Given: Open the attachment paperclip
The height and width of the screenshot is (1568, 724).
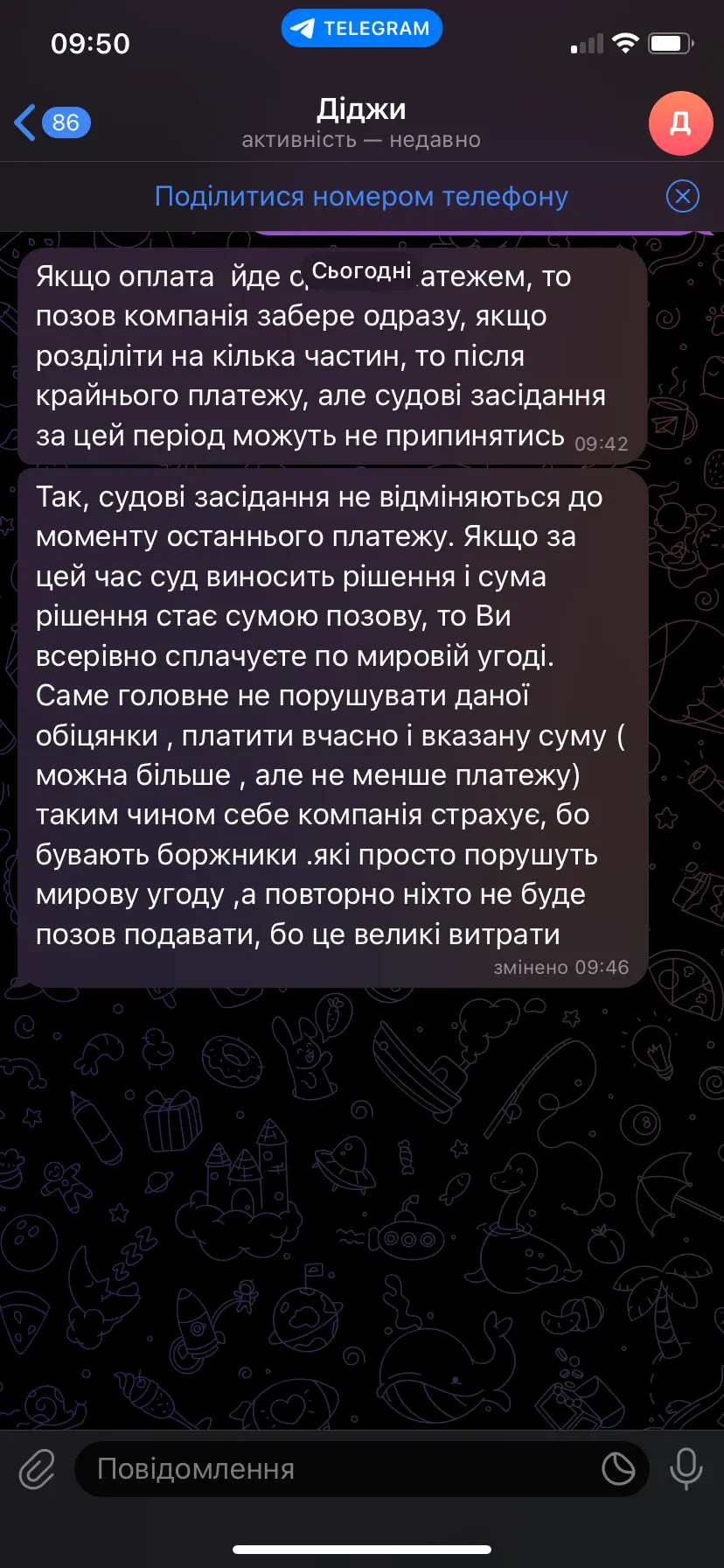Looking at the screenshot, I should point(37,1469).
